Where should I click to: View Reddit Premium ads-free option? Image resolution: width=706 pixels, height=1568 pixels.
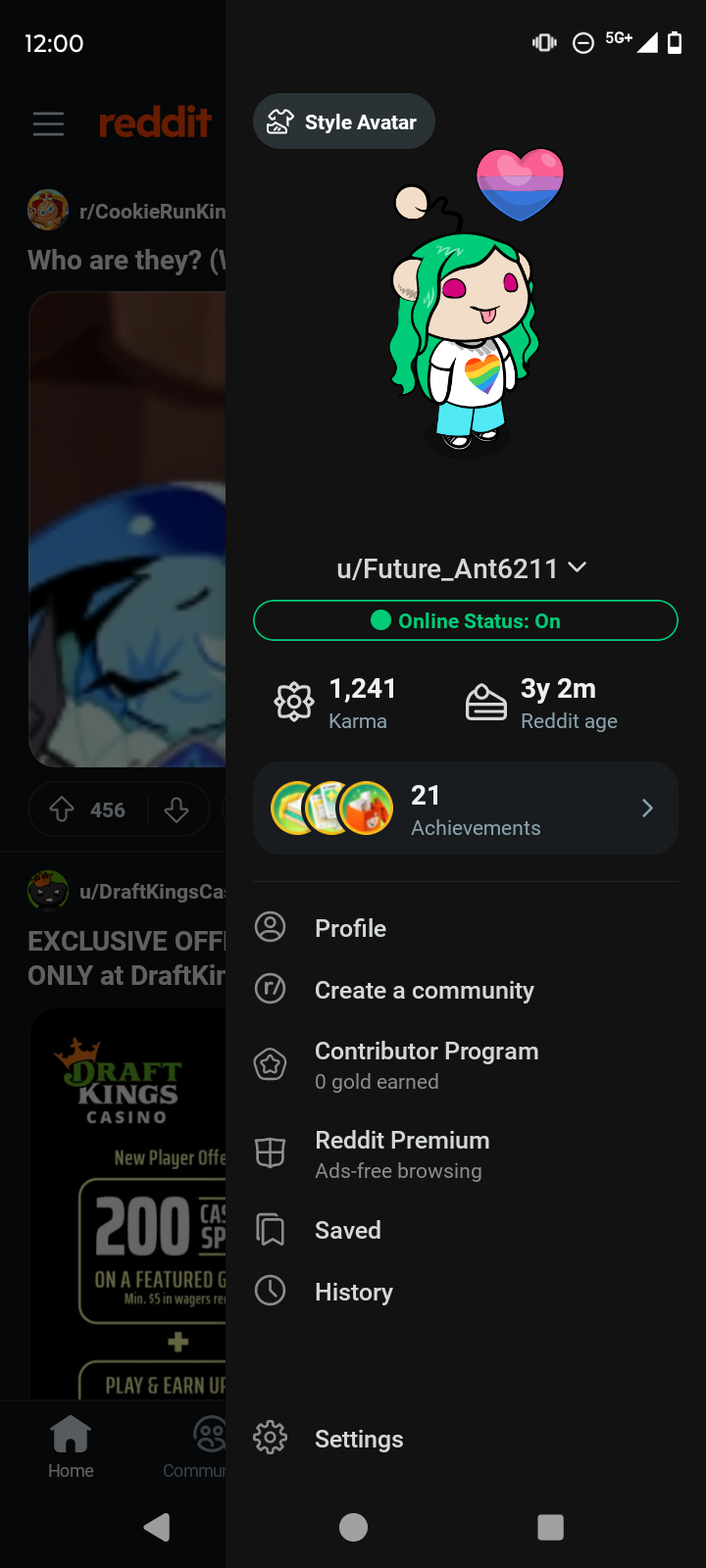(401, 1153)
